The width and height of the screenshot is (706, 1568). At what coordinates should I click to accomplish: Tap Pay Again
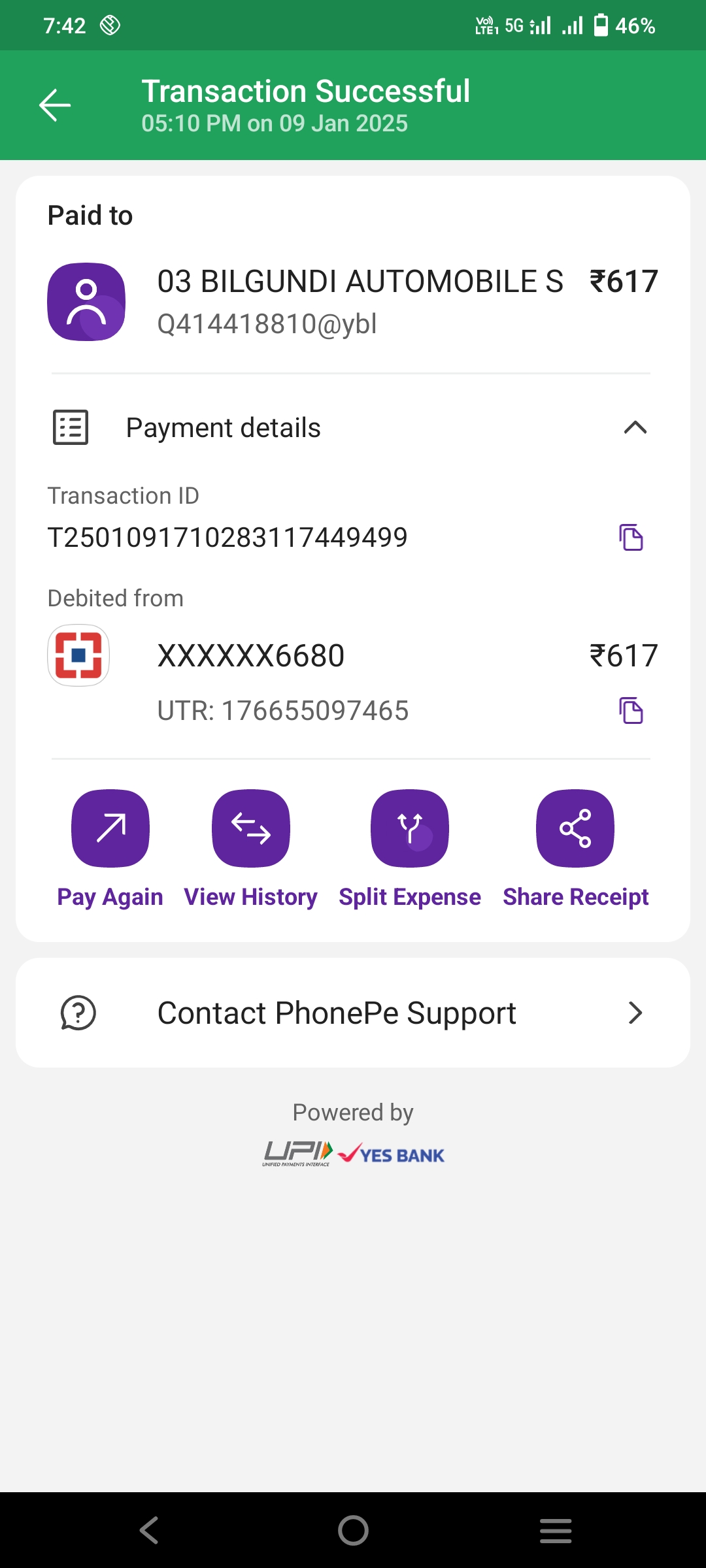110,849
